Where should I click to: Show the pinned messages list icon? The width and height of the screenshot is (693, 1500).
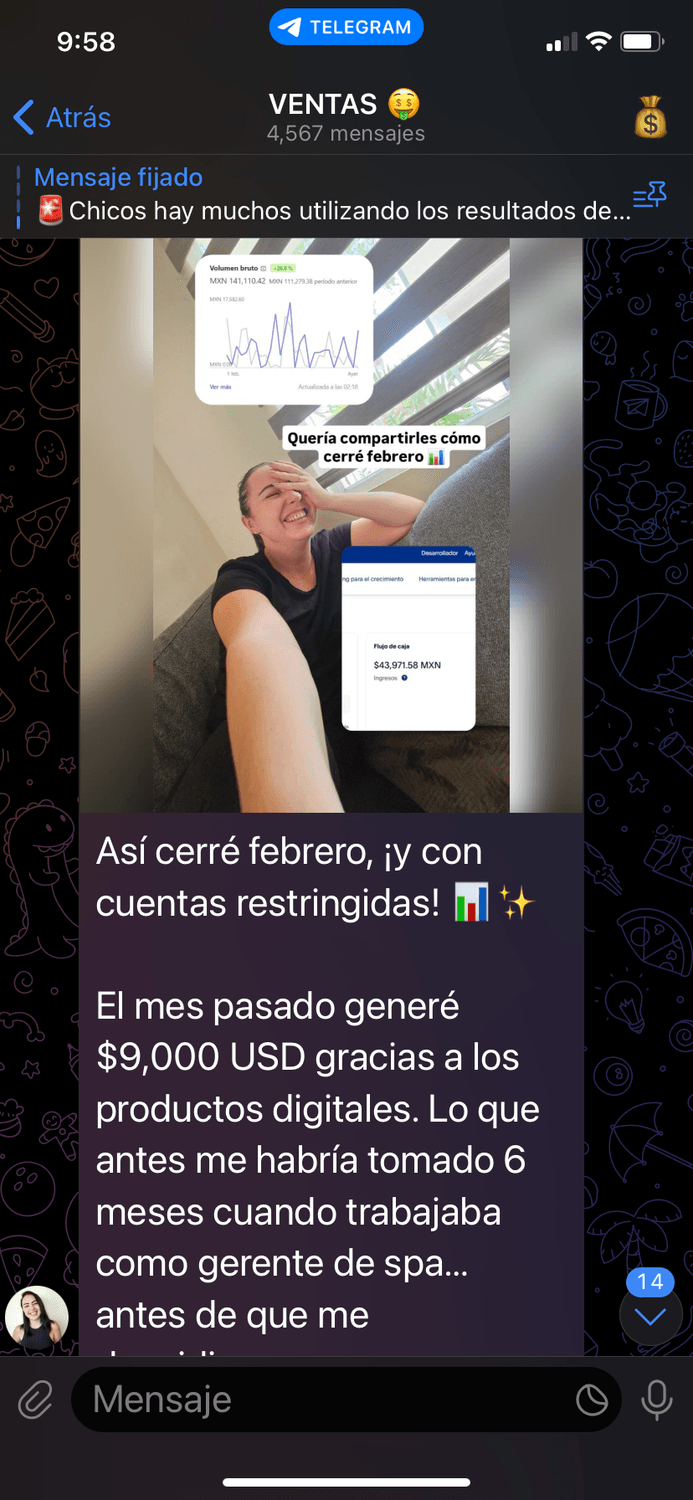pos(649,197)
